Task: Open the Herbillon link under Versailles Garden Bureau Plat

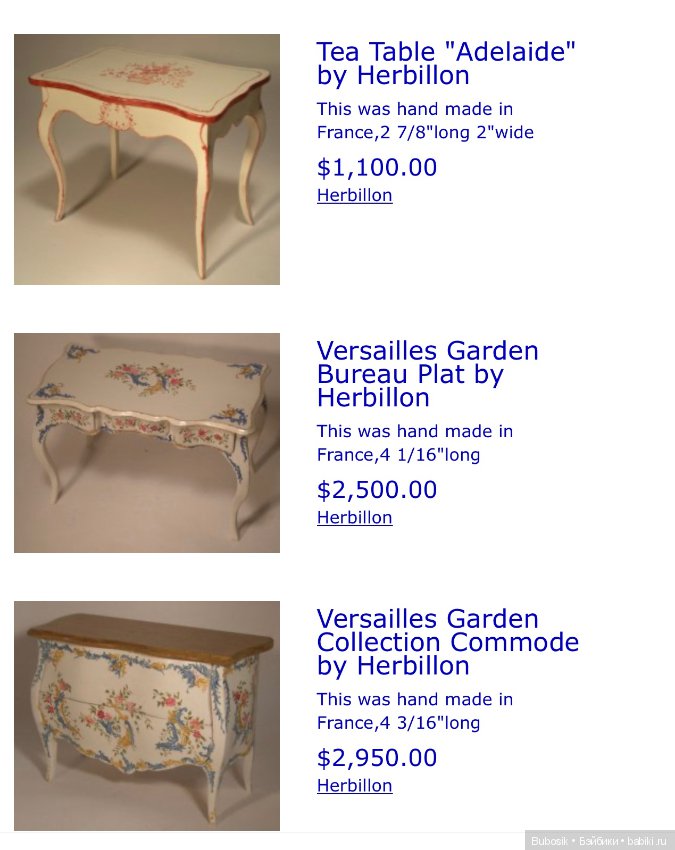Action: click(354, 517)
